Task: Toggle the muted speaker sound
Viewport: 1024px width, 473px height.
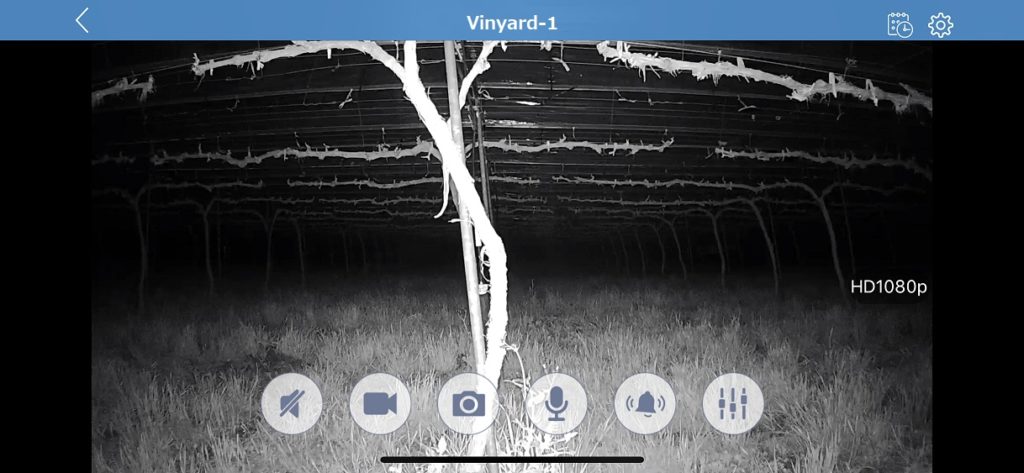Action: (x=292, y=404)
